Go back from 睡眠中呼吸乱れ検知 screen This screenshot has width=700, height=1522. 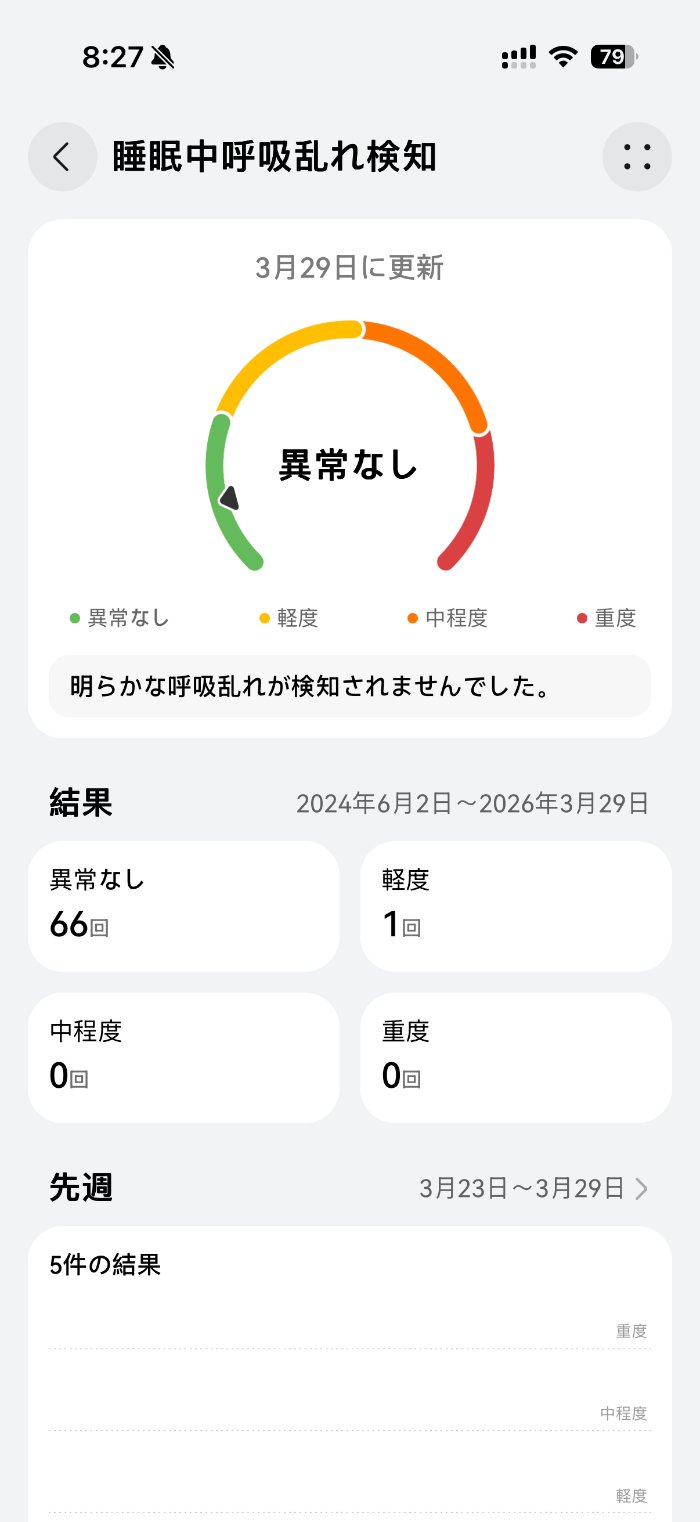coord(62,157)
